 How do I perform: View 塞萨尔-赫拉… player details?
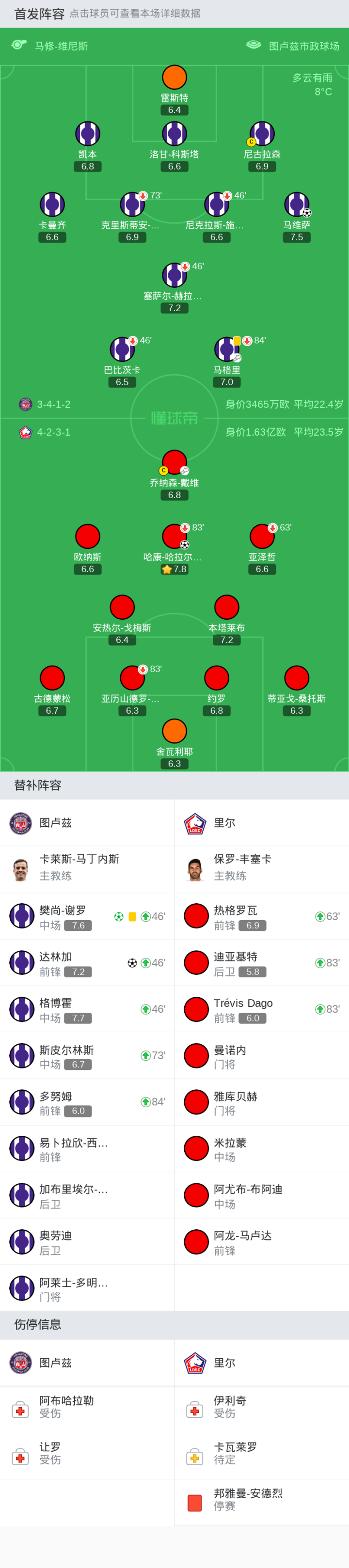pyautogui.click(x=174, y=276)
